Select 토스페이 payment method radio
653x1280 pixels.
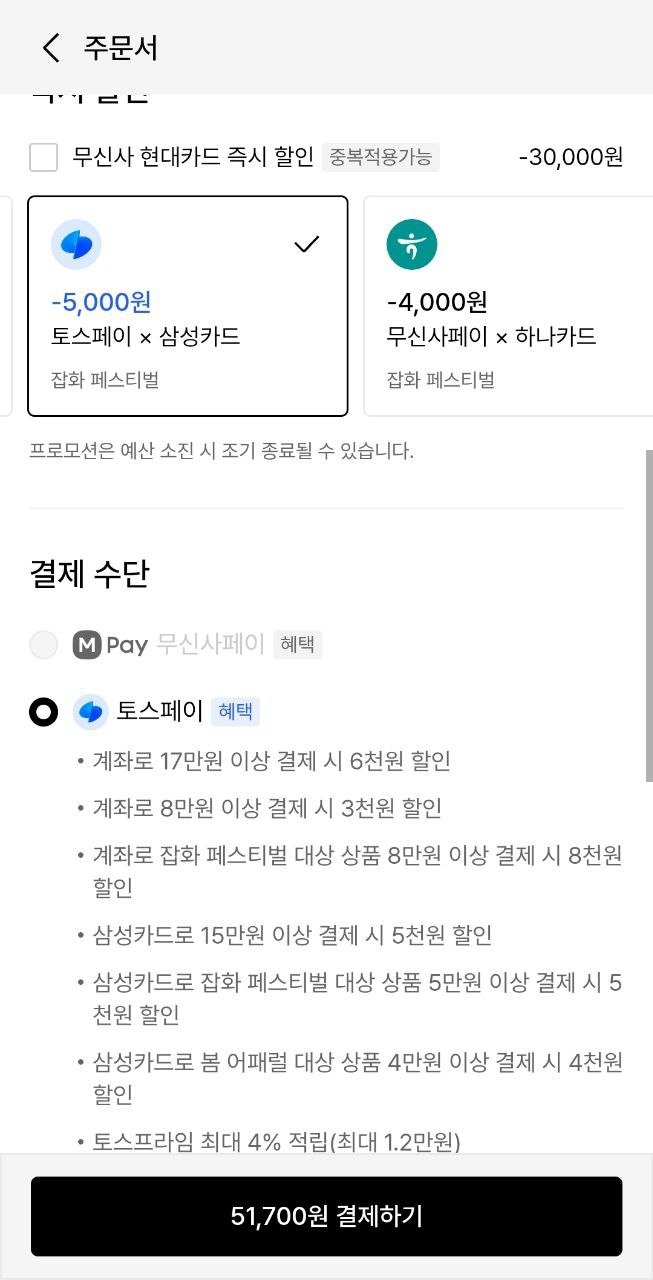click(x=44, y=712)
